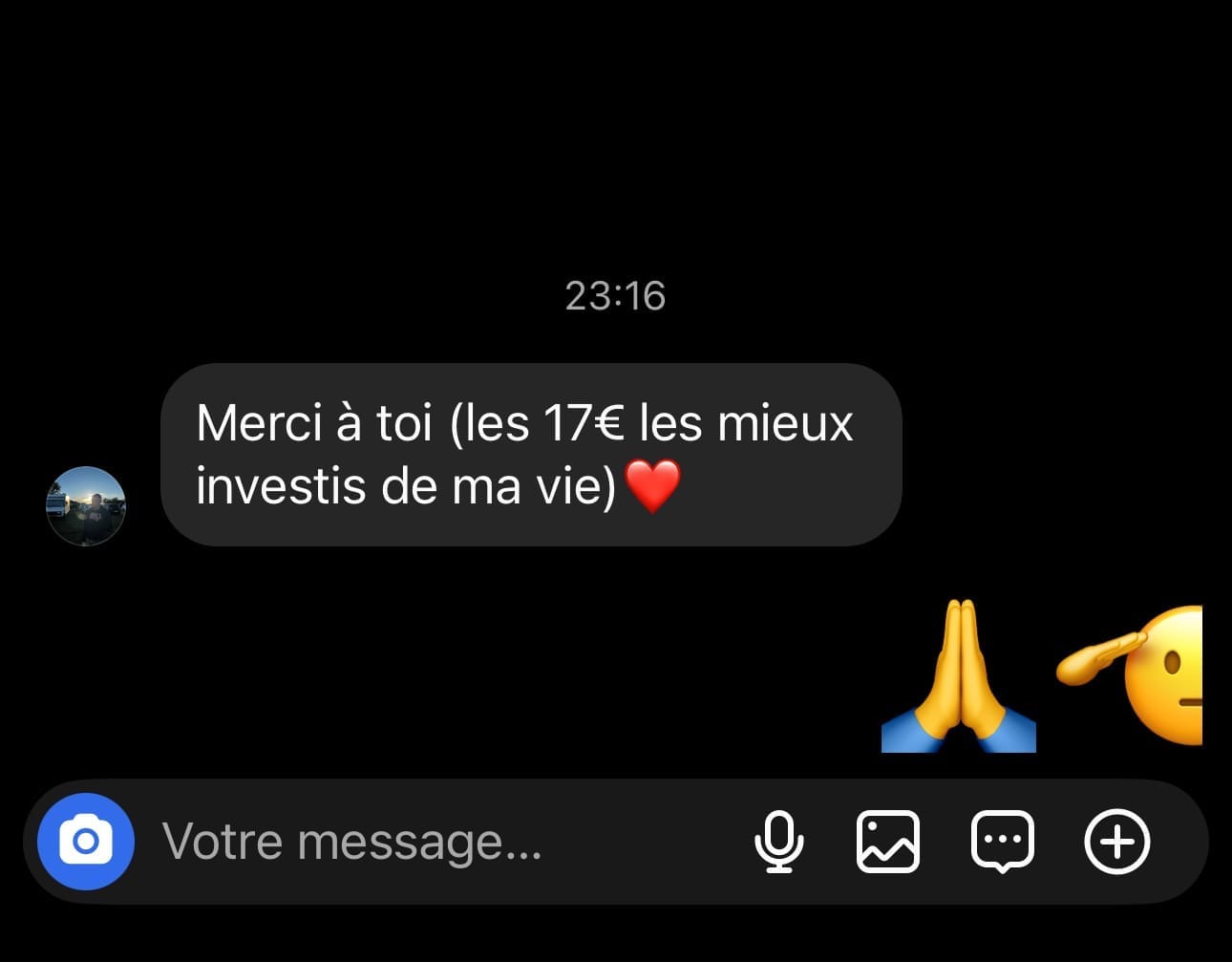Open the camera from the message bar

coord(86,842)
